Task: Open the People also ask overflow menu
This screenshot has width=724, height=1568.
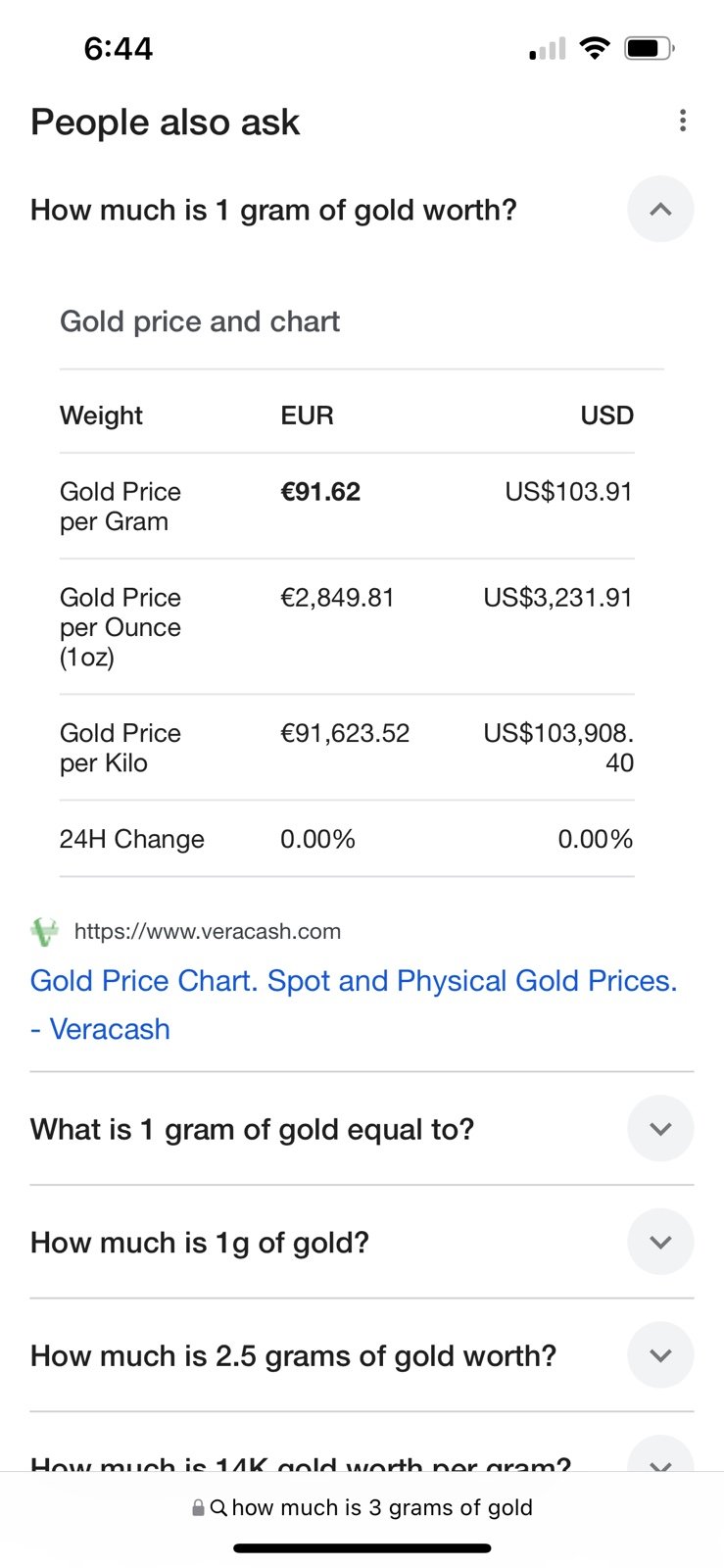Action: [x=683, y=121]
